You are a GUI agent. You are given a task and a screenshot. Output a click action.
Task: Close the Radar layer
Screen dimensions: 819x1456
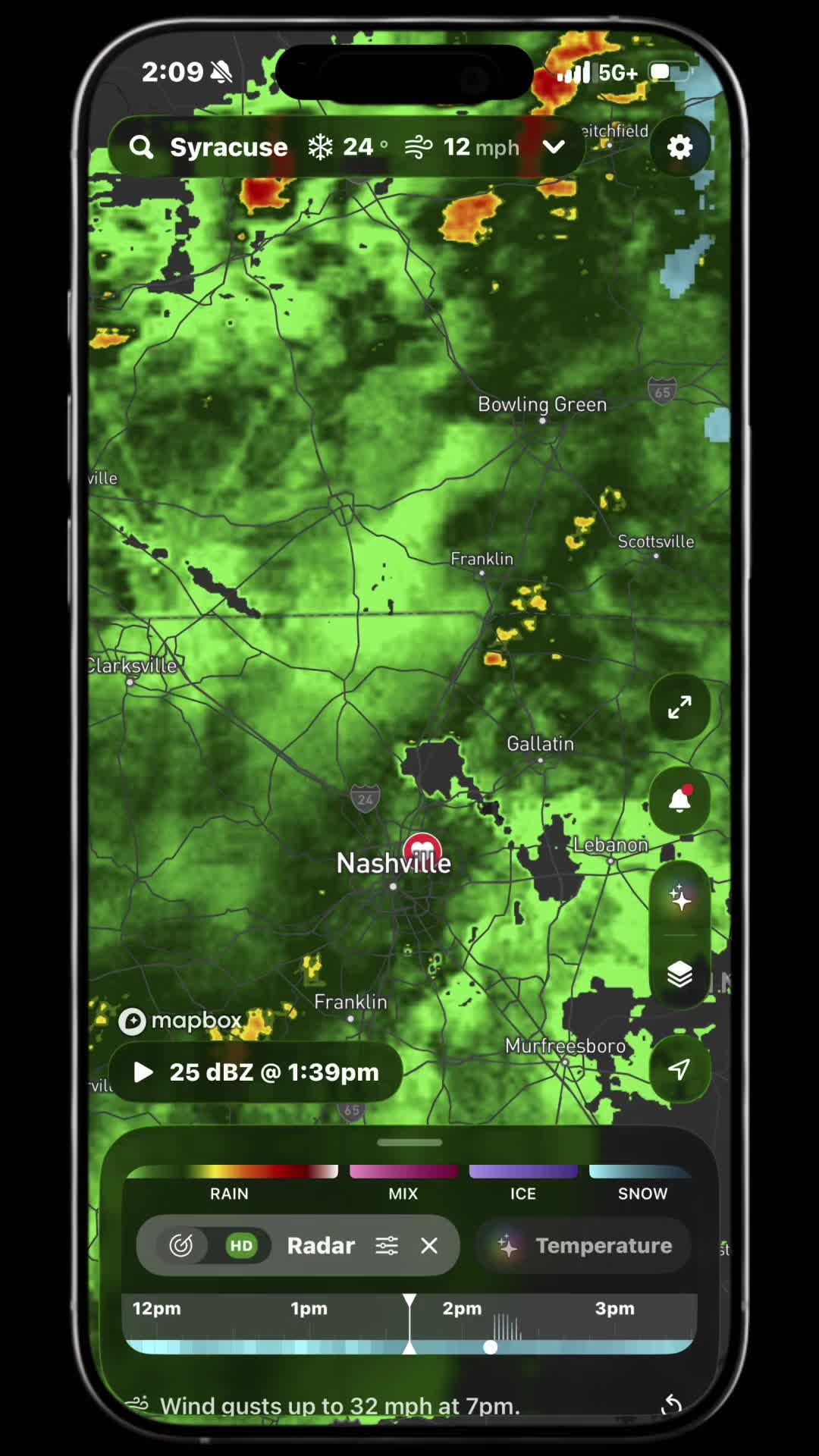(429, 1246)
